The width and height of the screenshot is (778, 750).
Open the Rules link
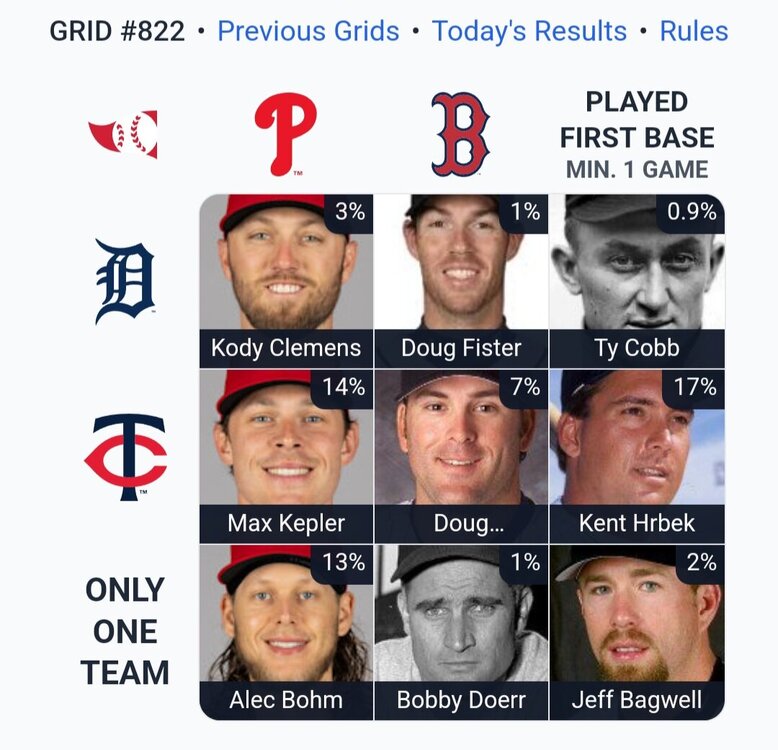[693, 31]
